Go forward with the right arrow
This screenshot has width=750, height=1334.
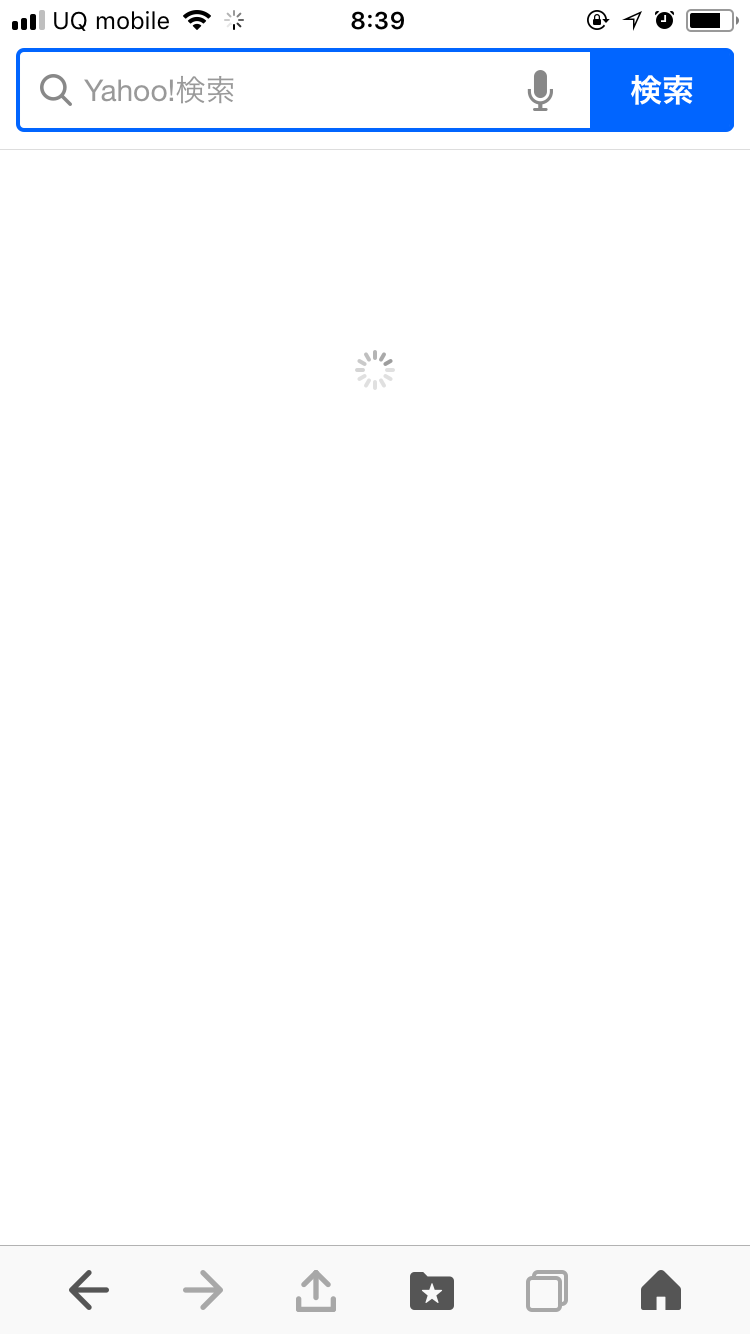click(x=203, y=1290)
